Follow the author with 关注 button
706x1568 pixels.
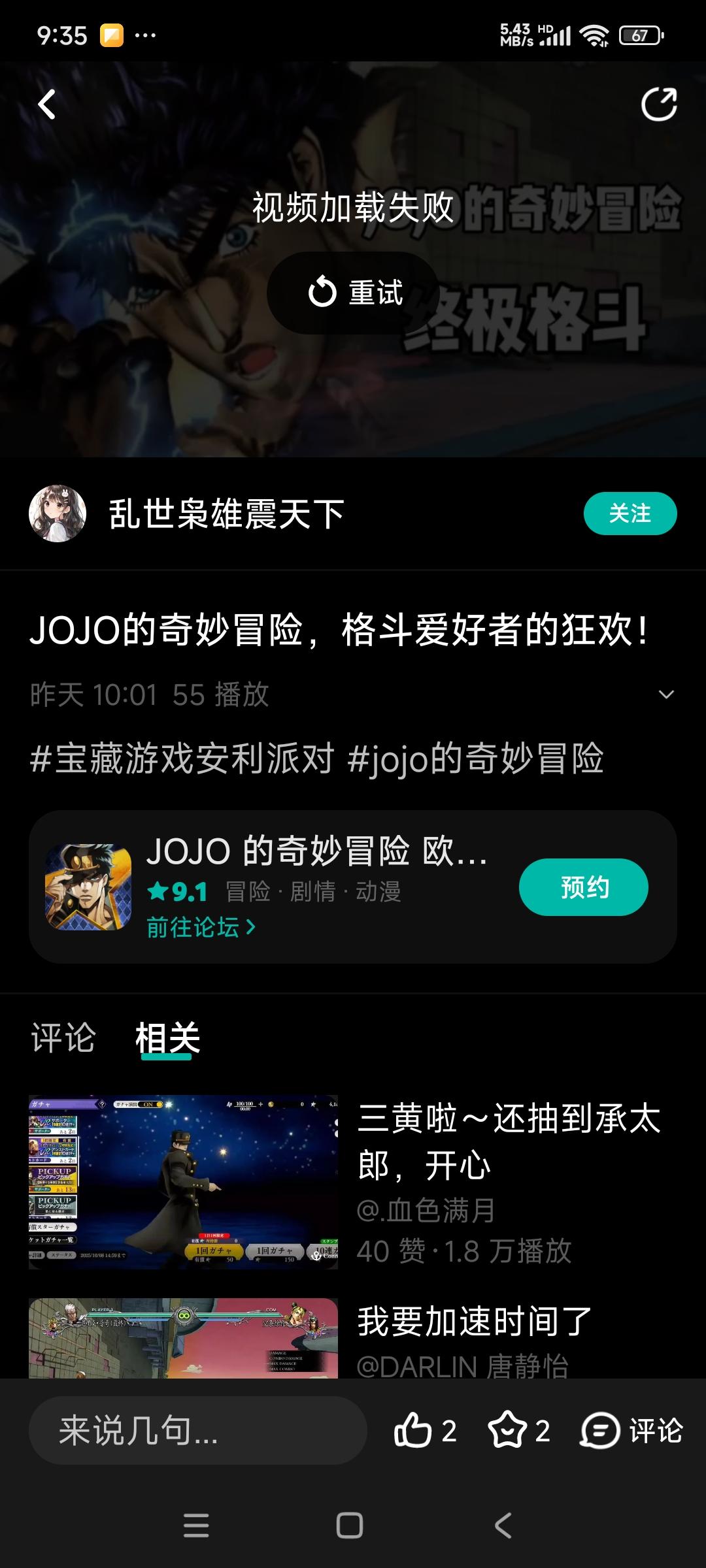pos(630,514)
